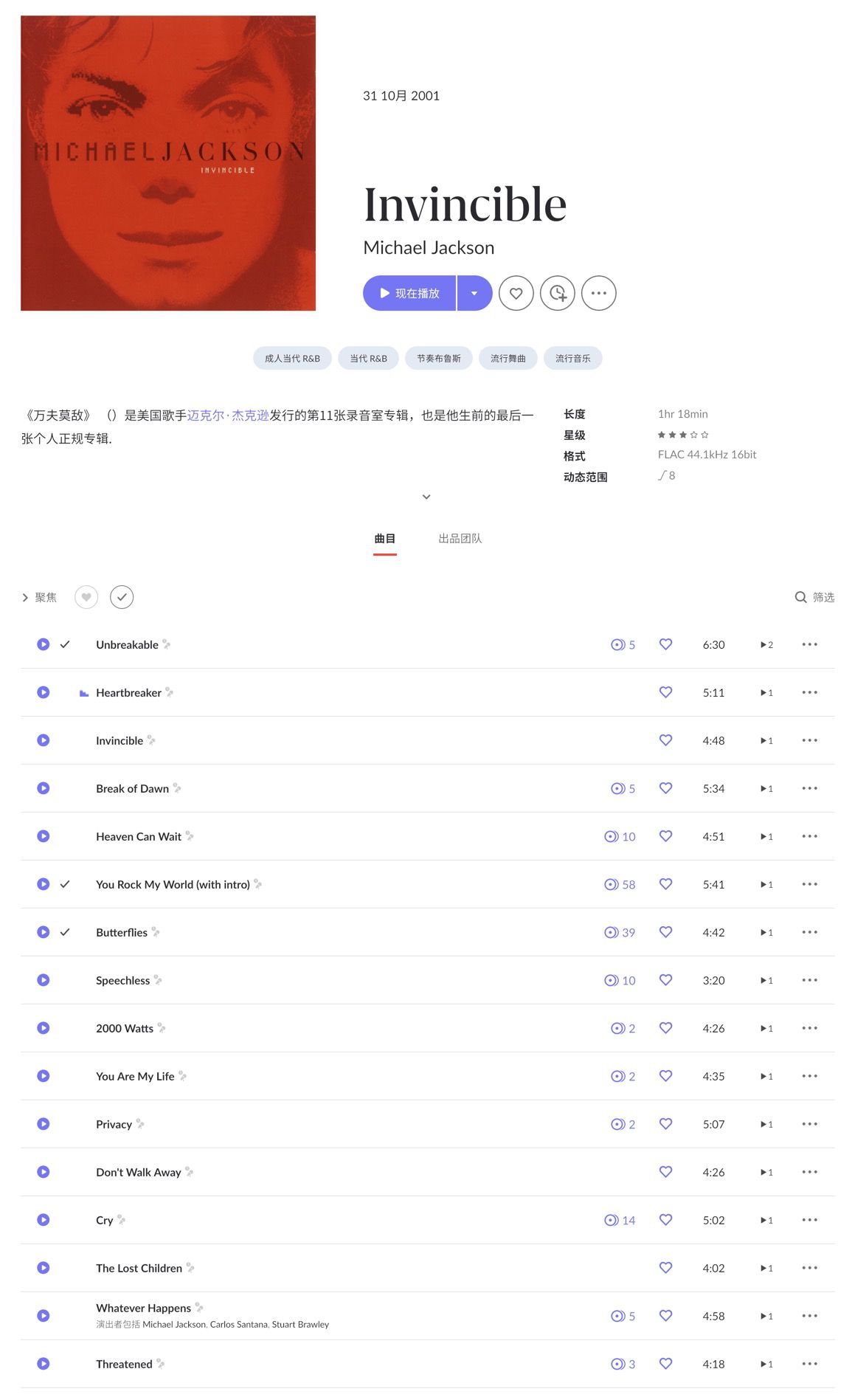Open the 39 versions badge on Butterflies
852x1400 pixels.
pos(620,932)
